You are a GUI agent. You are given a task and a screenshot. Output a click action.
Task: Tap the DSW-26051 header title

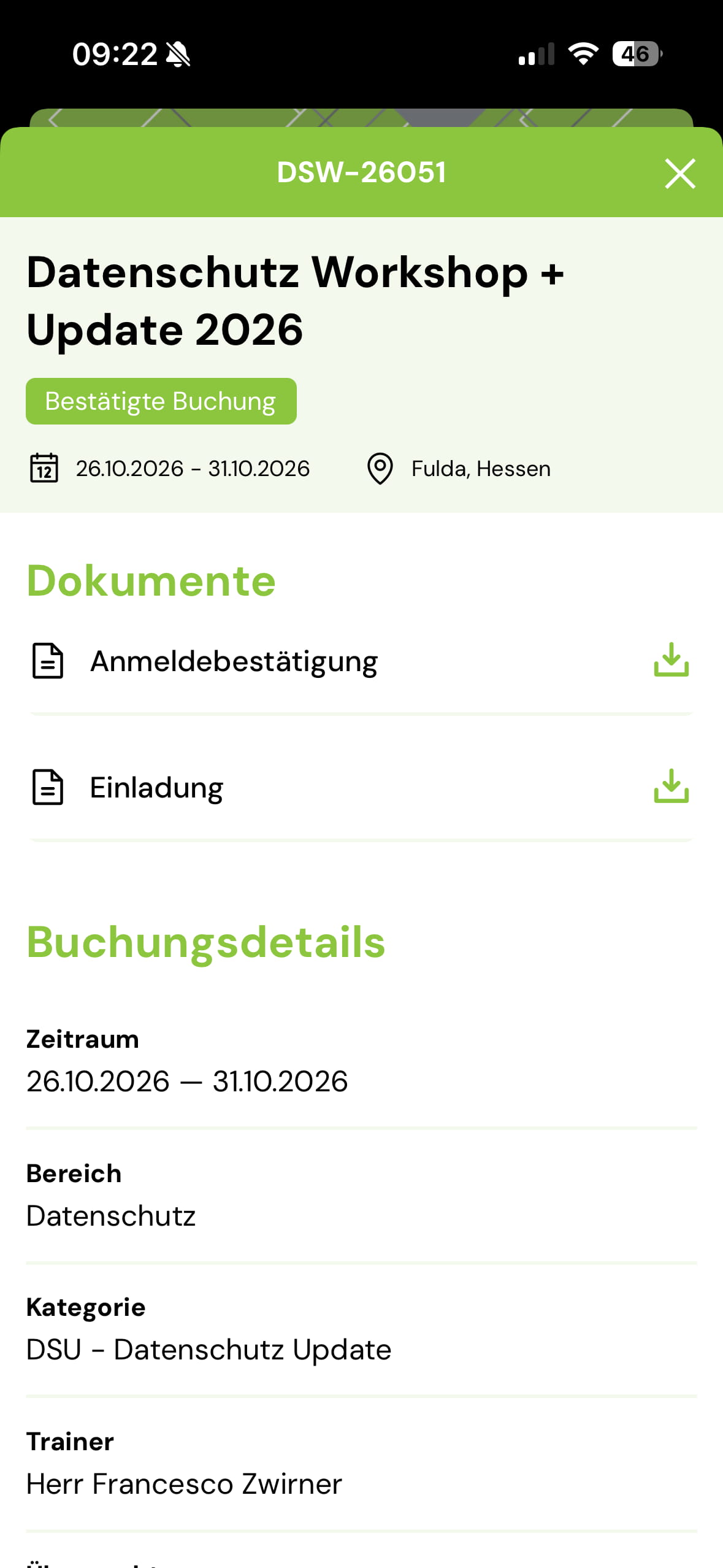tap(361, 172)
